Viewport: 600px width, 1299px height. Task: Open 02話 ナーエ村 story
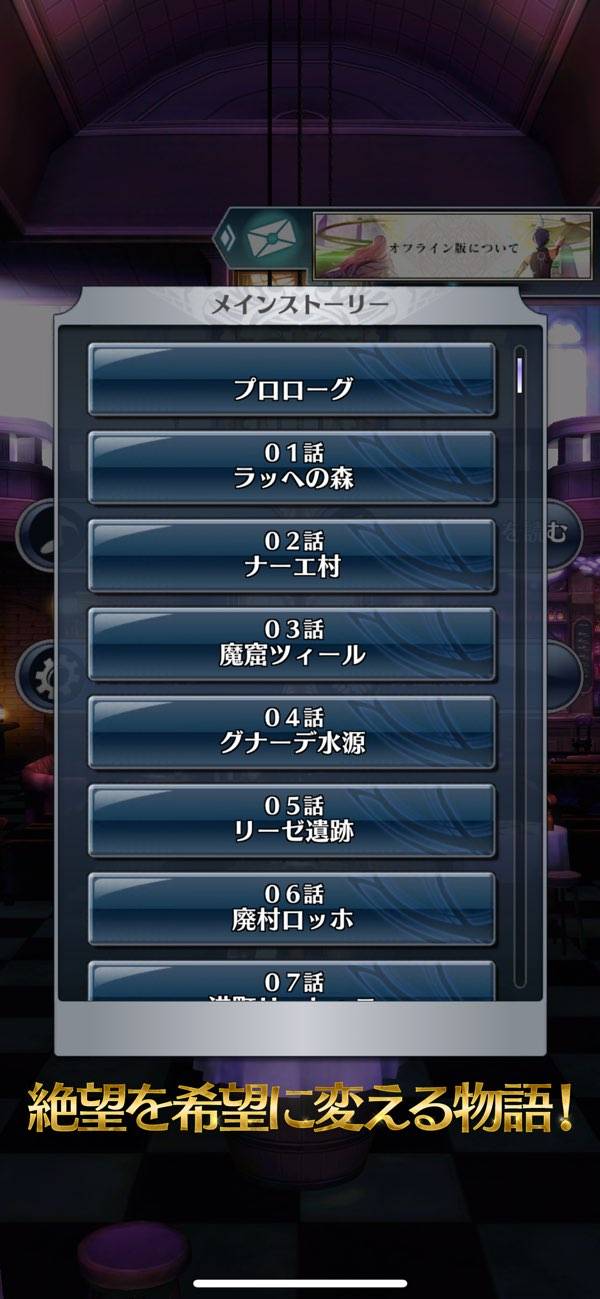tap(292, 555)
